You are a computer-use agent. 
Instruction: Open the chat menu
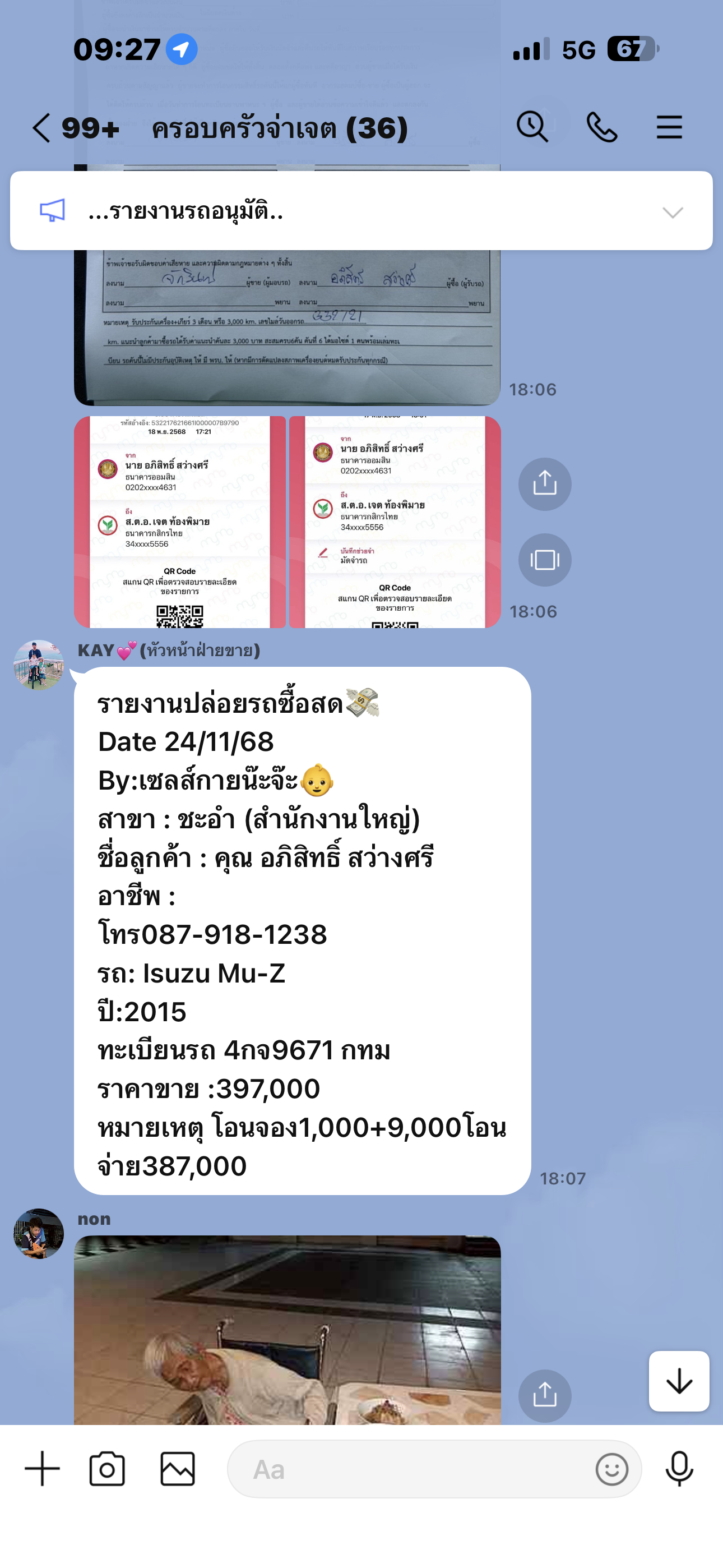669,127
